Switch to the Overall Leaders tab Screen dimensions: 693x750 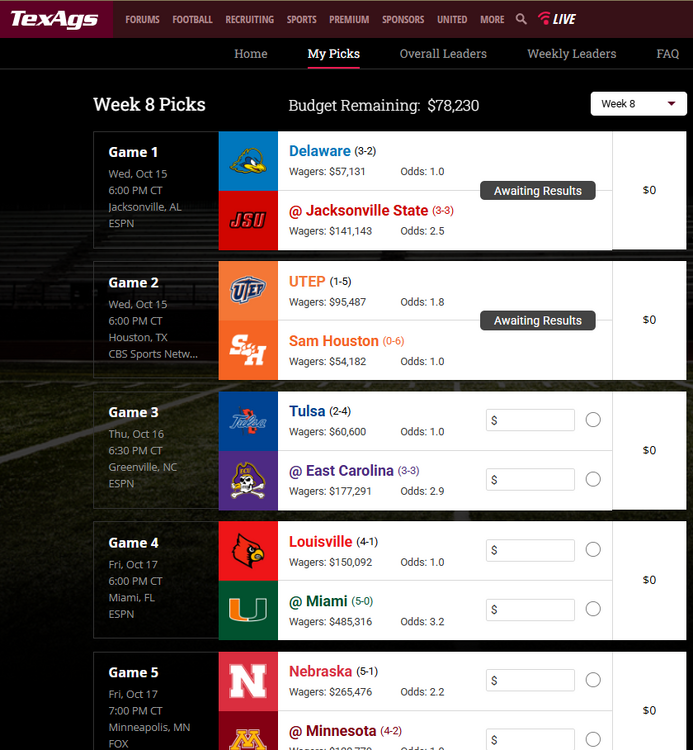click(443, 54)
